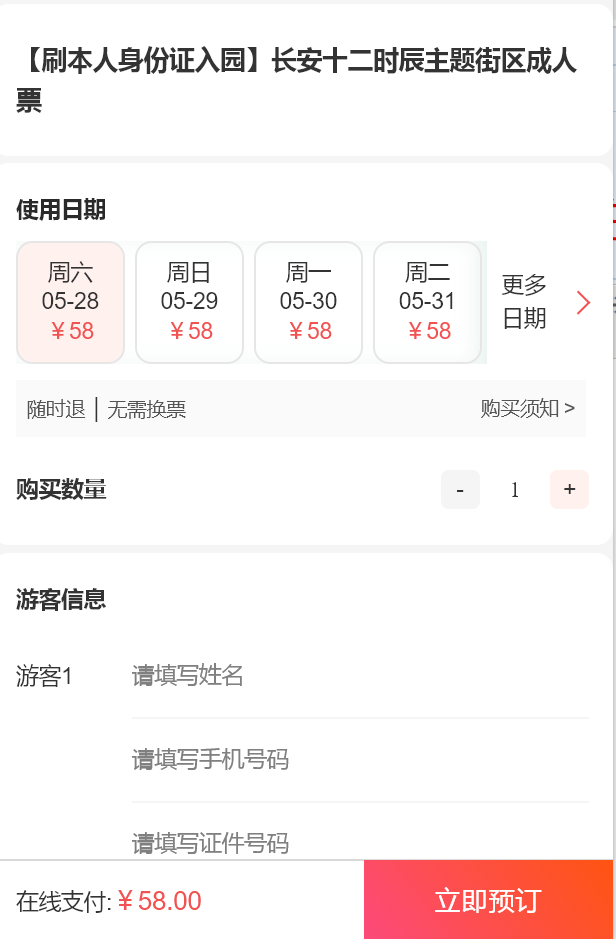
Task: Pick the 周一 05-30 date
Action: (308, 302)
